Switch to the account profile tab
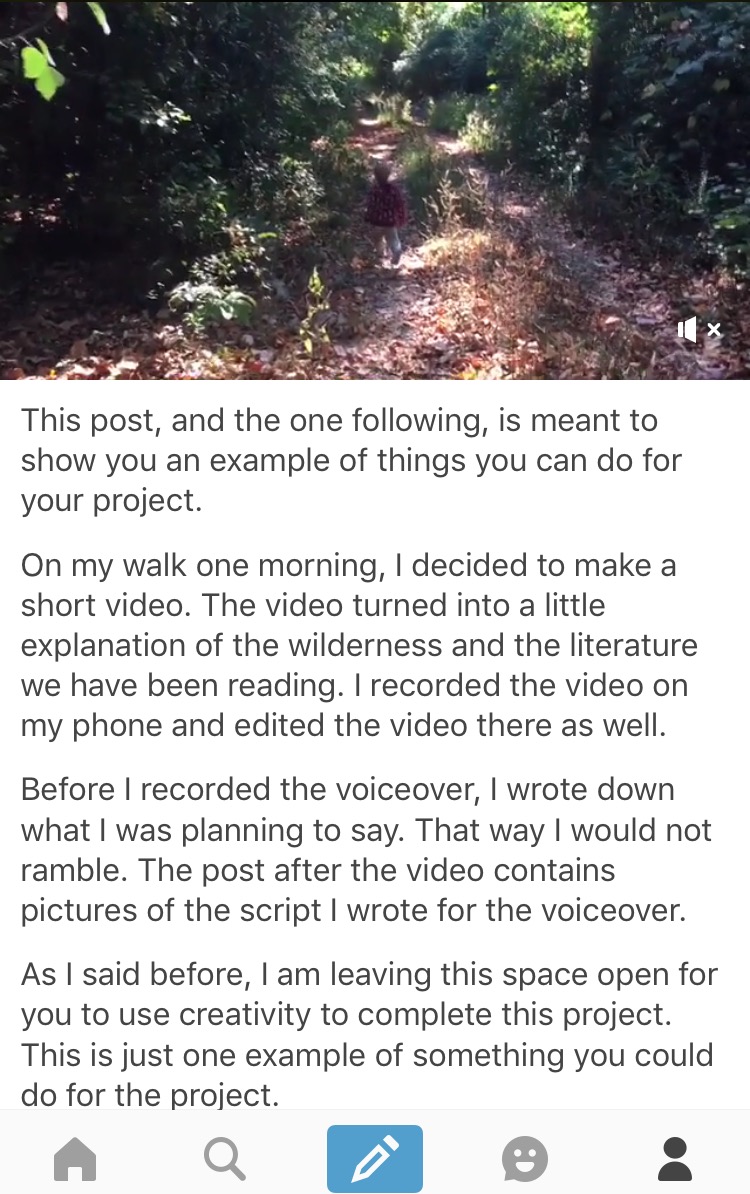 pyautogui.click(x=675, y=1159)
